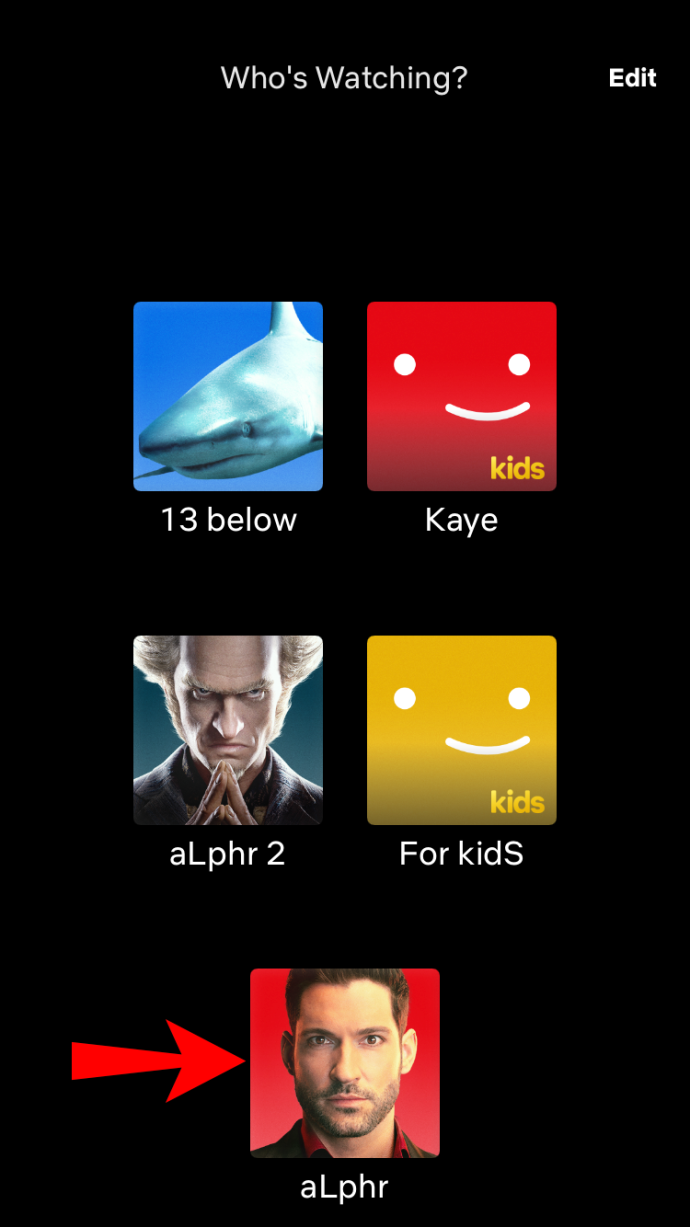The image size is (690, 1227).
Task: Select the 13 below profile
Action: click(228, 397)
